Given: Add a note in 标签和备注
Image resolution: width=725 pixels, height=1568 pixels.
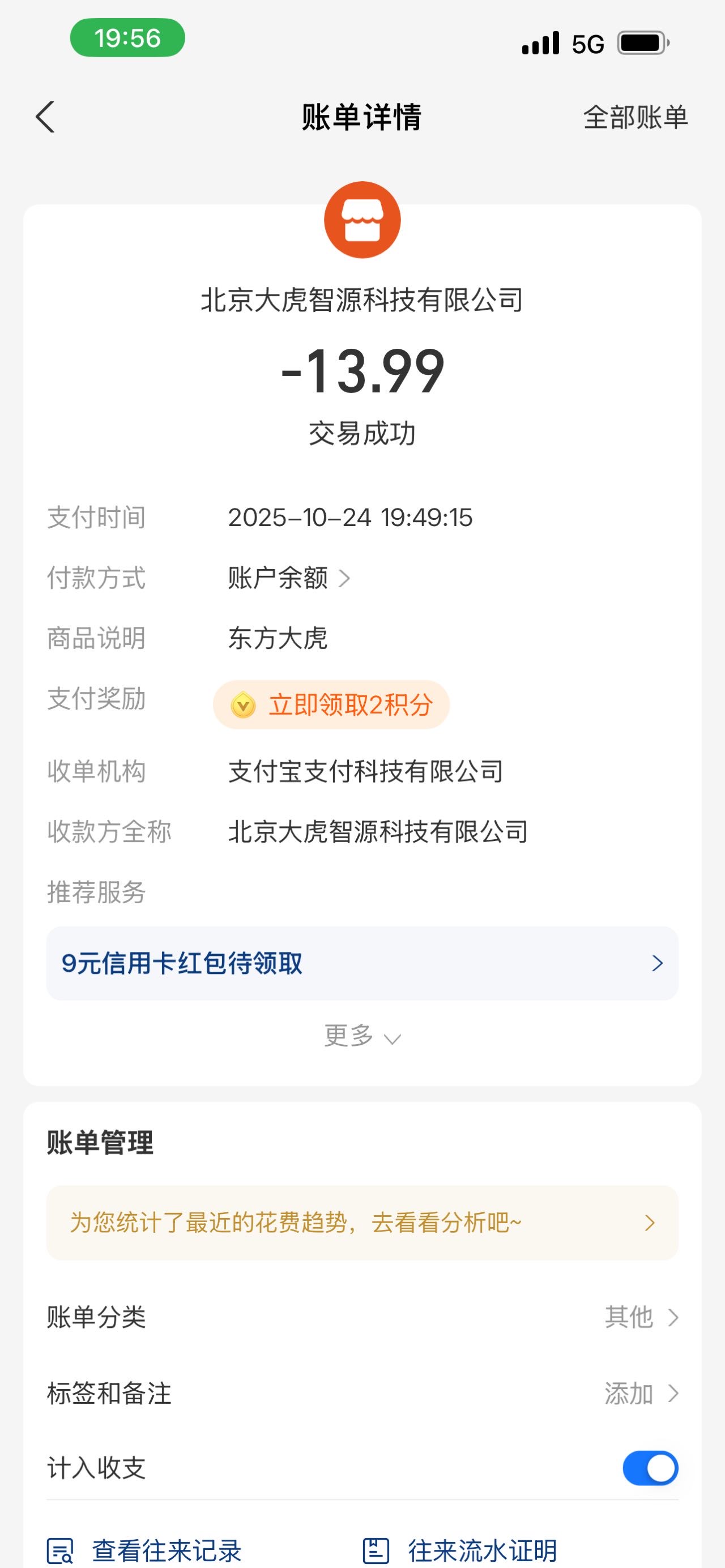Looking at the screenshot, I should click(x=362, y=1392).
